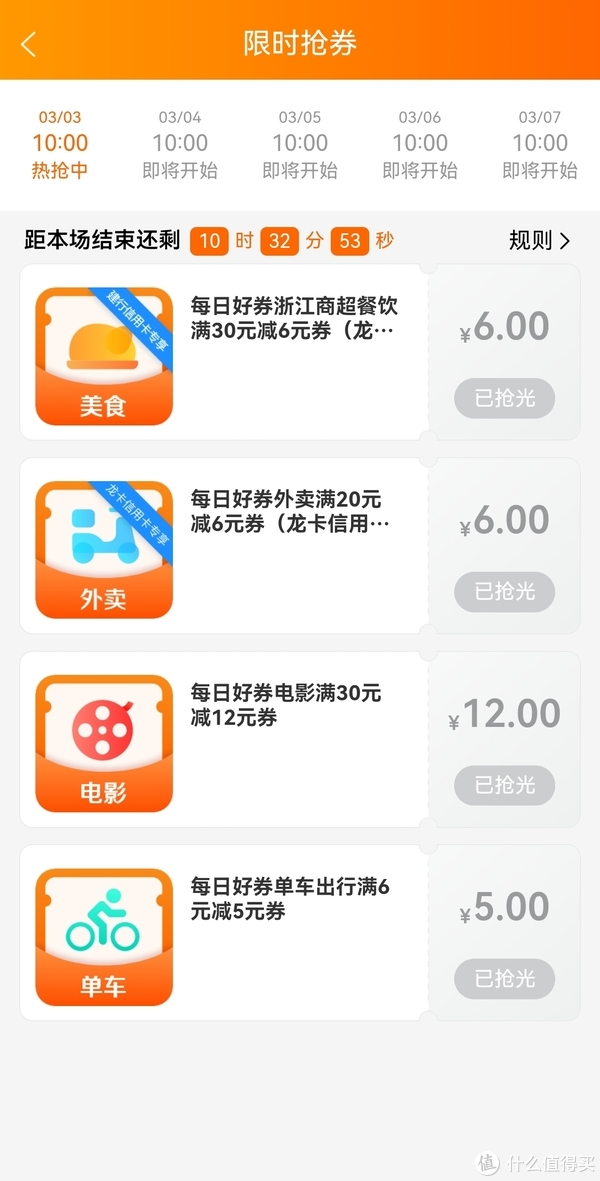The width and height of the screenshot is (600, 1181).
Task: Switch to the 03/06 10:00 session
Action: click(x=420, y=144)
